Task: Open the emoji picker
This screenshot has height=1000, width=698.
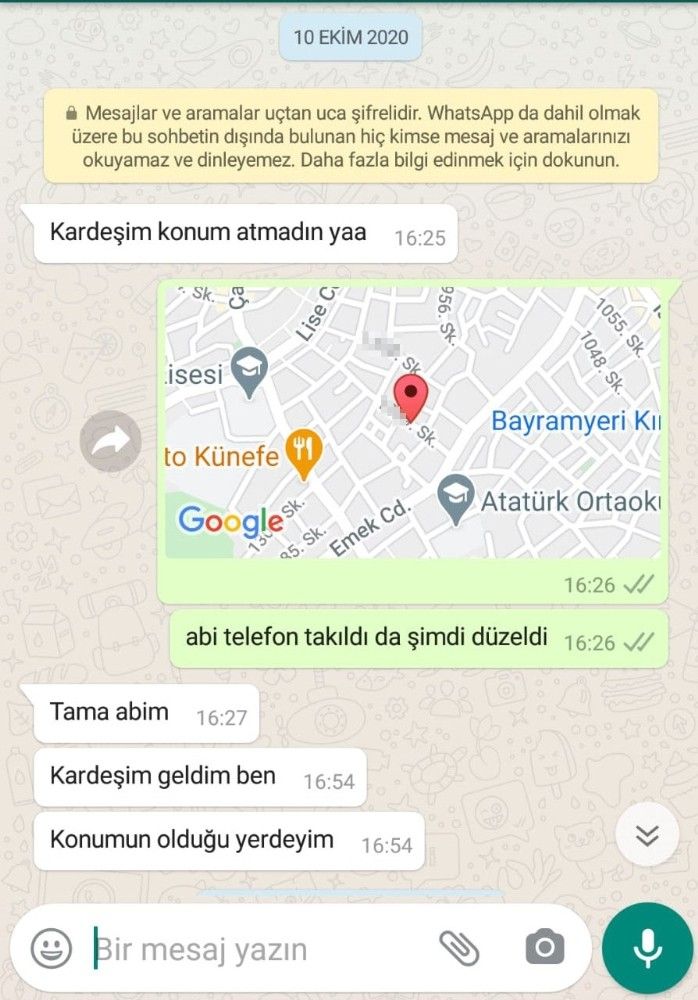Action: [51, 948]
